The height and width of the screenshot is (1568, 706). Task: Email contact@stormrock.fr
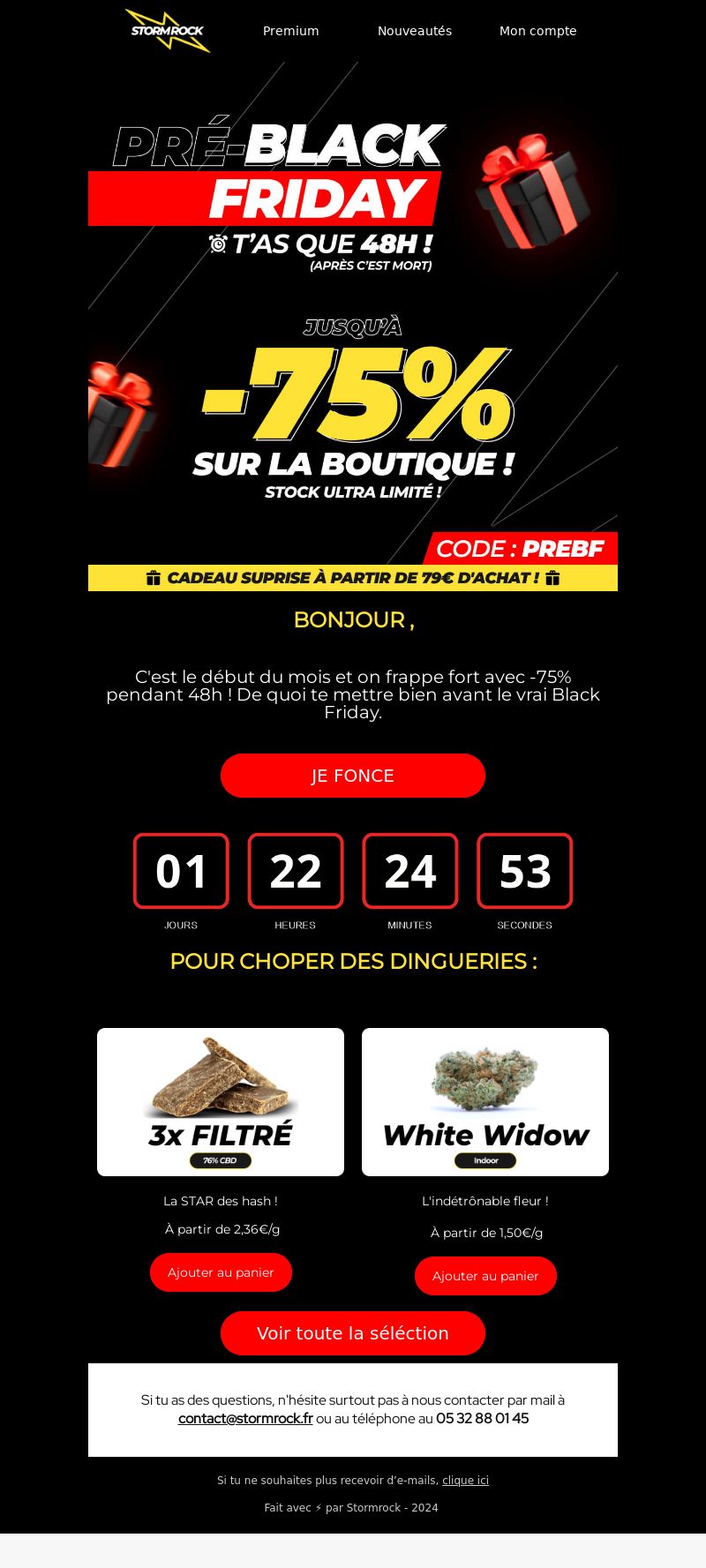245,1419
